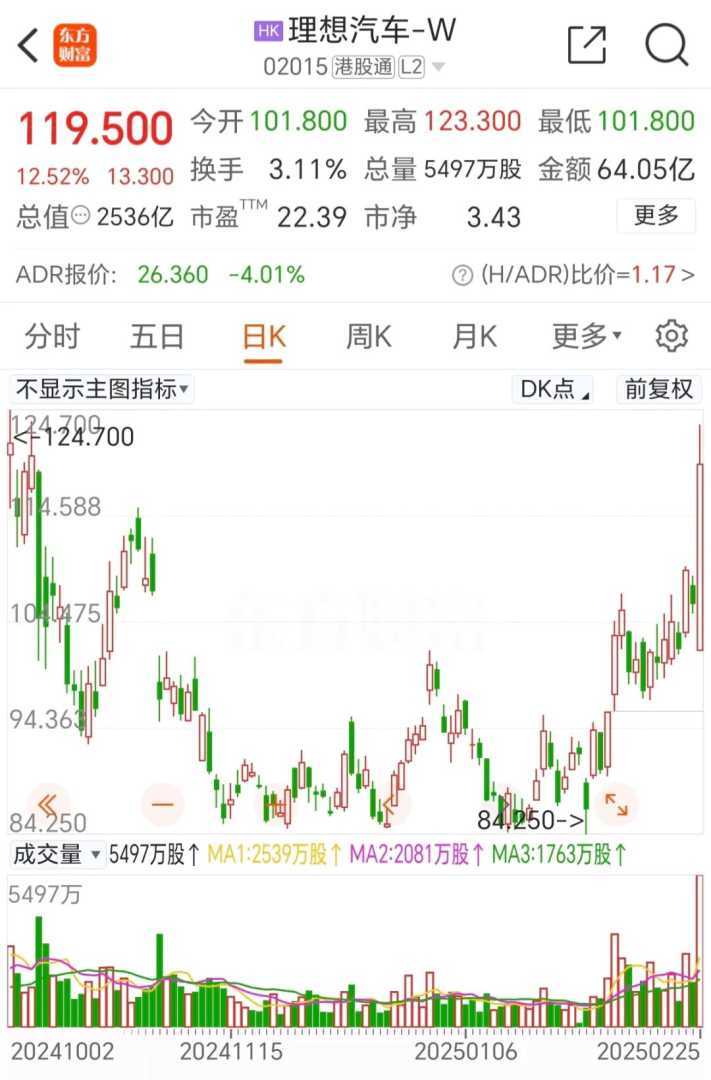
Task: Toggle the DK点 option
Action: [555, 389]
